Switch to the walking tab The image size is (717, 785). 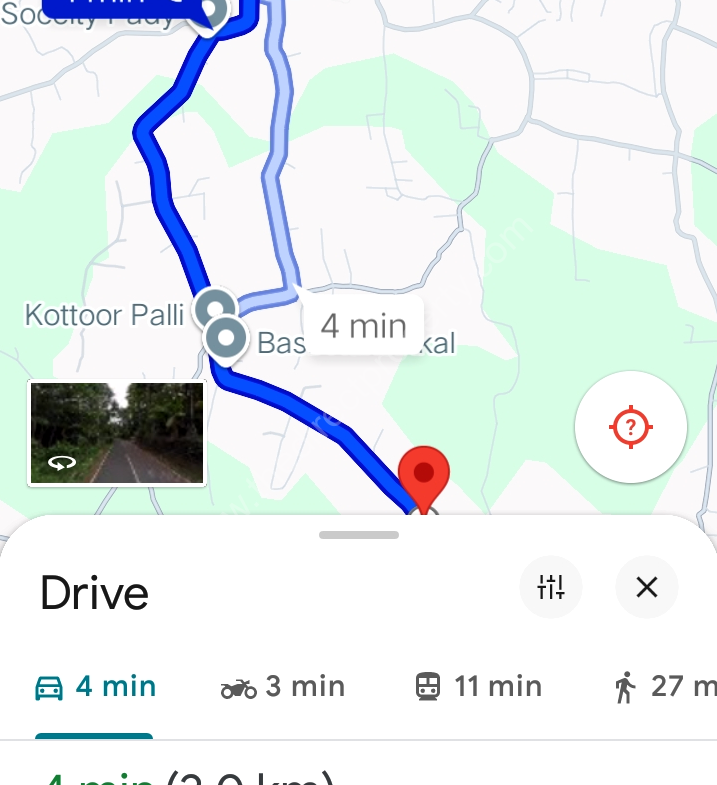click(662, 687)
